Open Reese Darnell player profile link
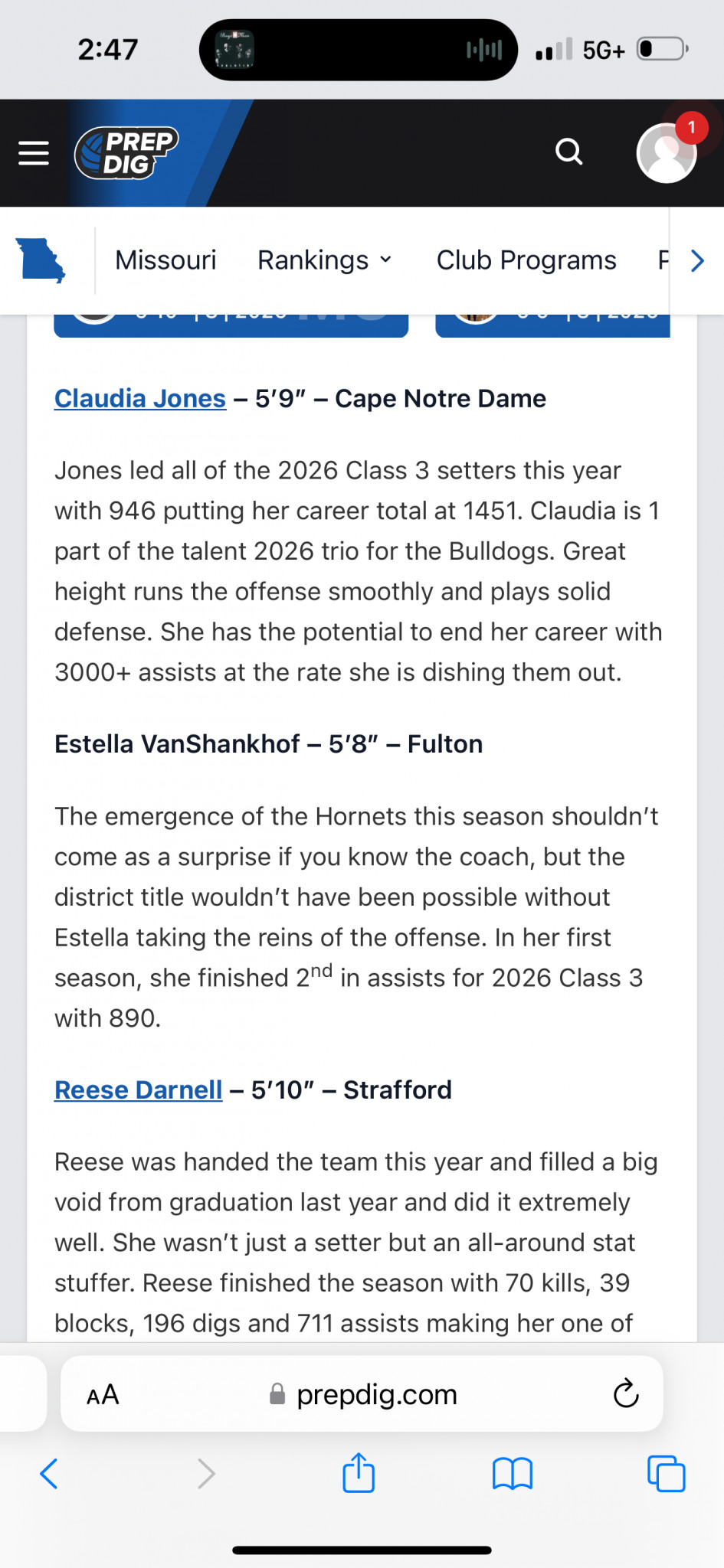This screenshot has width=724, height=1568. pos(139,1089)
